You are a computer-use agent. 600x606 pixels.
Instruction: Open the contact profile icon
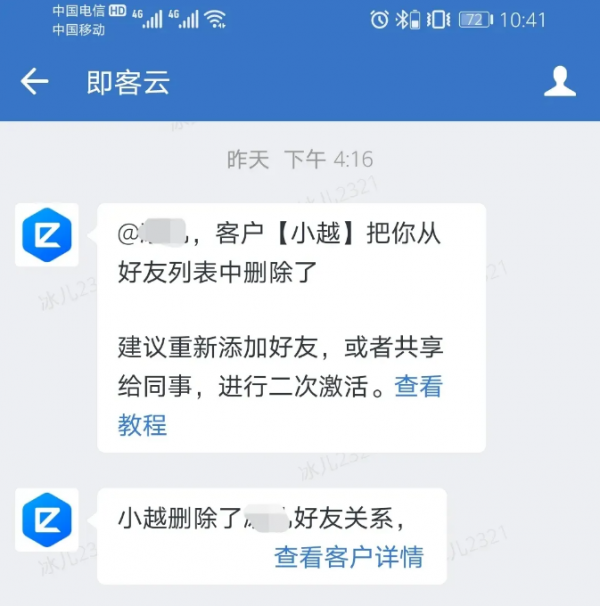click(559, 82)
